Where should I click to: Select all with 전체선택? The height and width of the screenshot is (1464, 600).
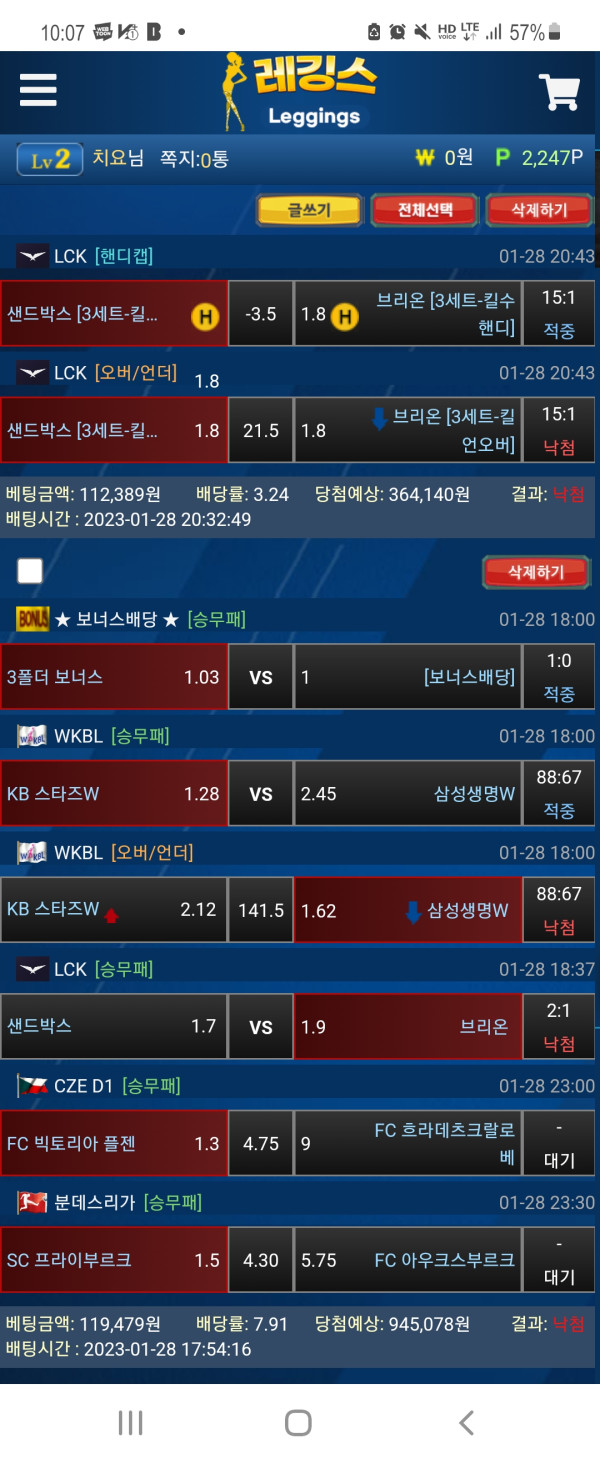pos(425,210)
